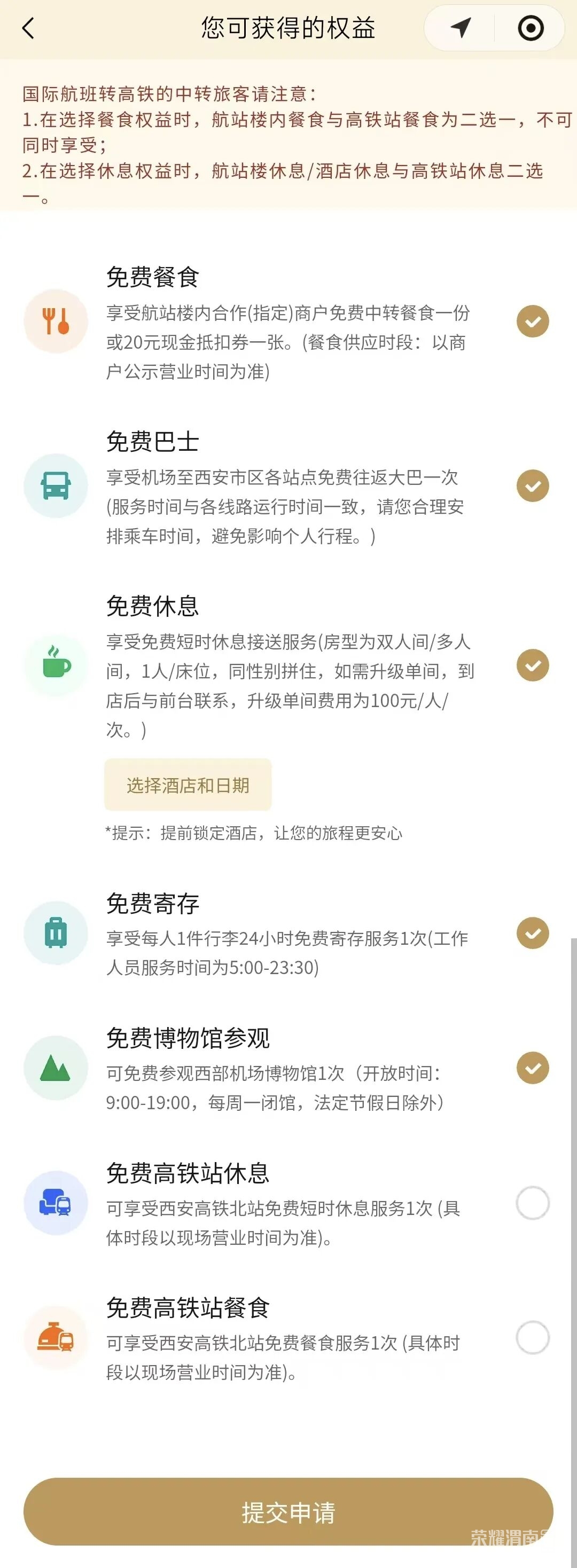The width and height of the screenshot is (577, 1568).
Task: Tap the location arrow in the capsule
Action: click(461, 27)
